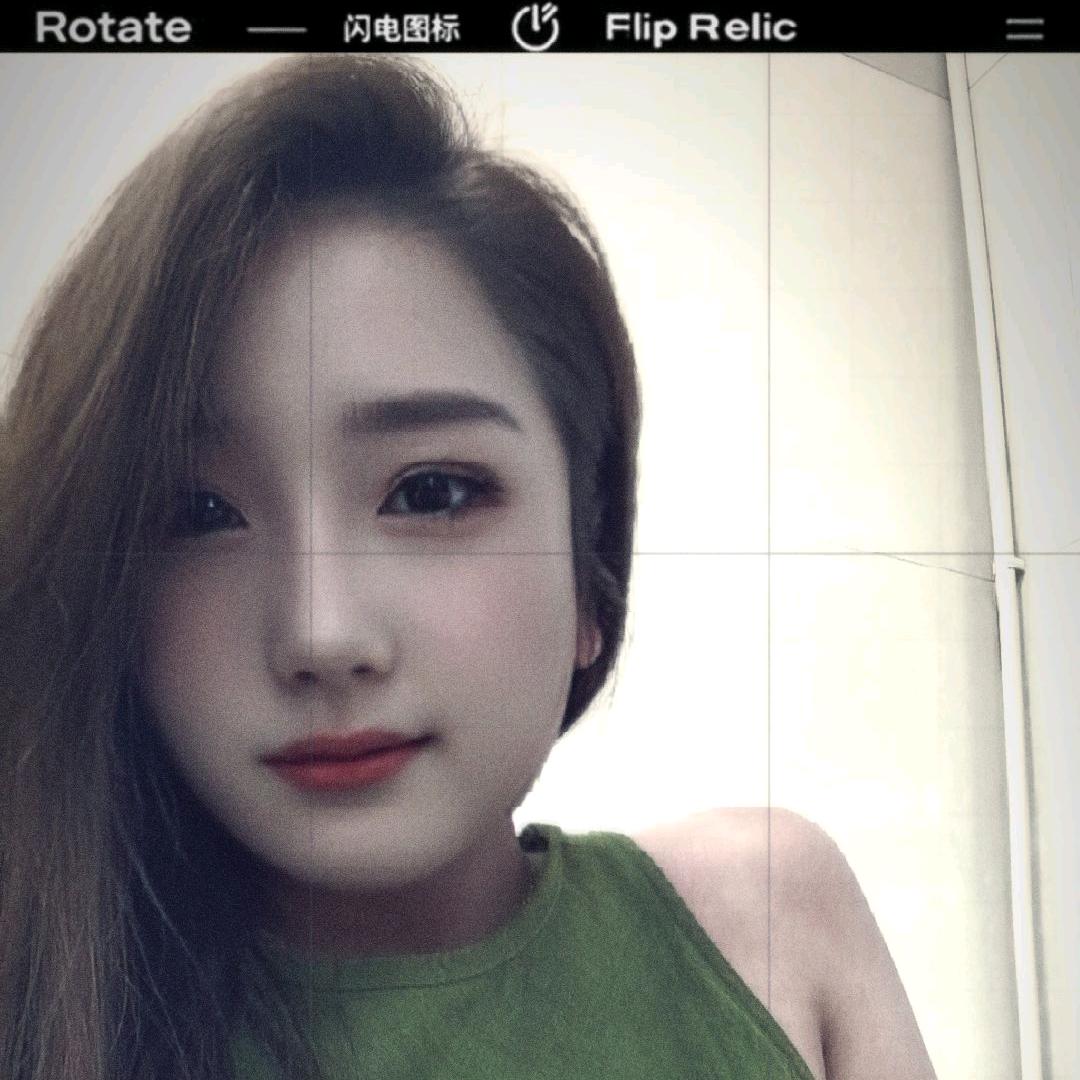The height and width of the screenshot is (1080, 1080).
Task: Select the Flip Relic option
Action: click(x=700, y=27)
